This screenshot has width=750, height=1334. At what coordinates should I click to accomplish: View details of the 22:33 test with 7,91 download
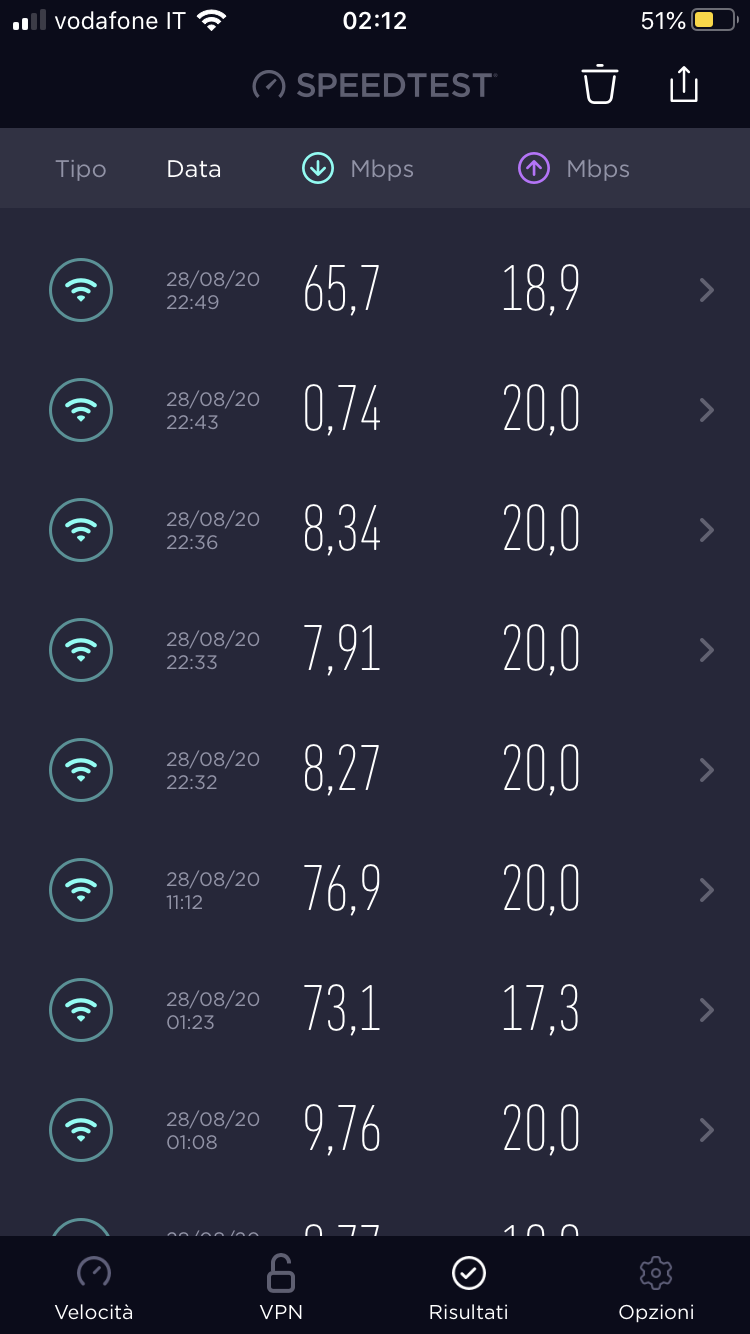(375, 650)
